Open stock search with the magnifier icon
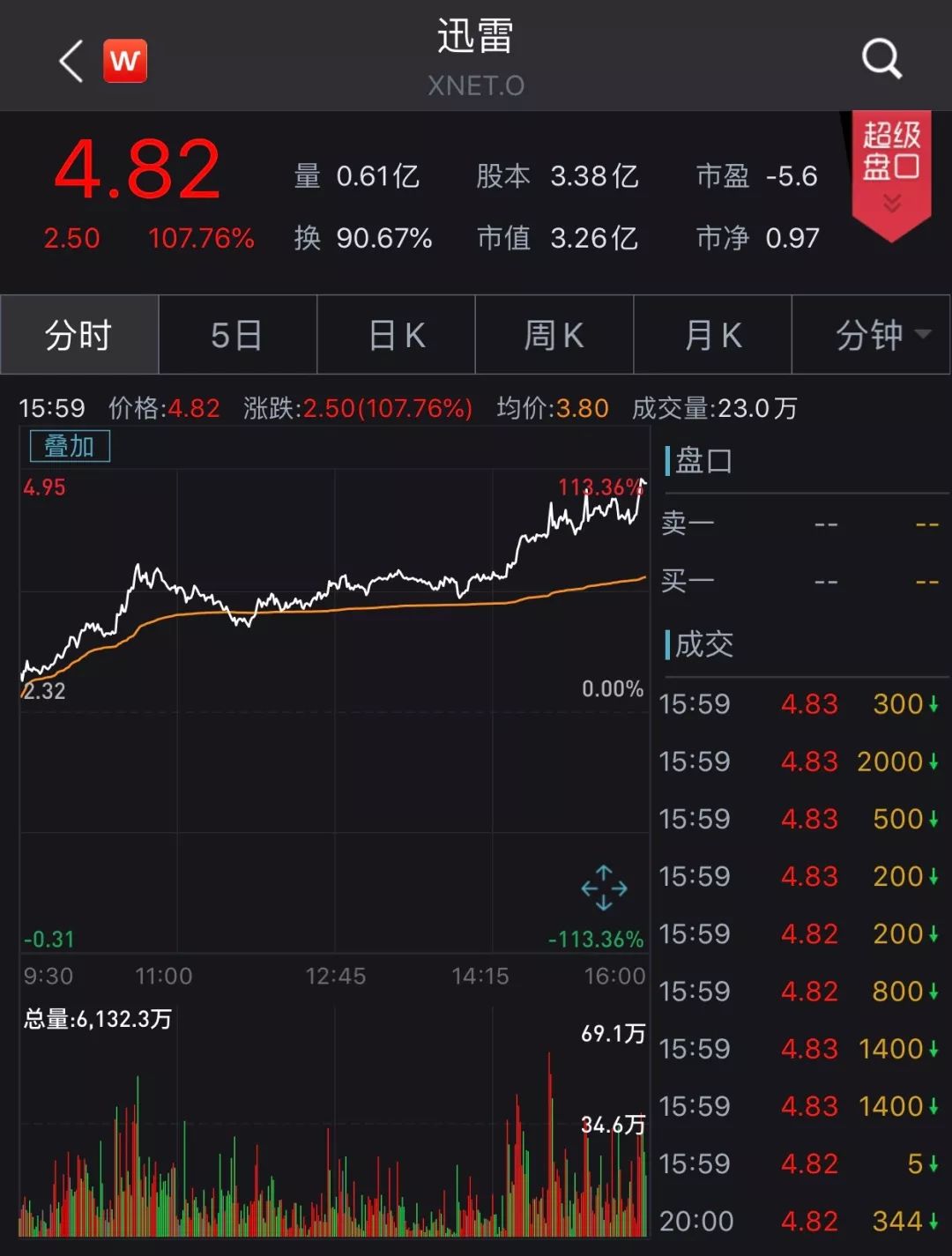 (881, 60)
